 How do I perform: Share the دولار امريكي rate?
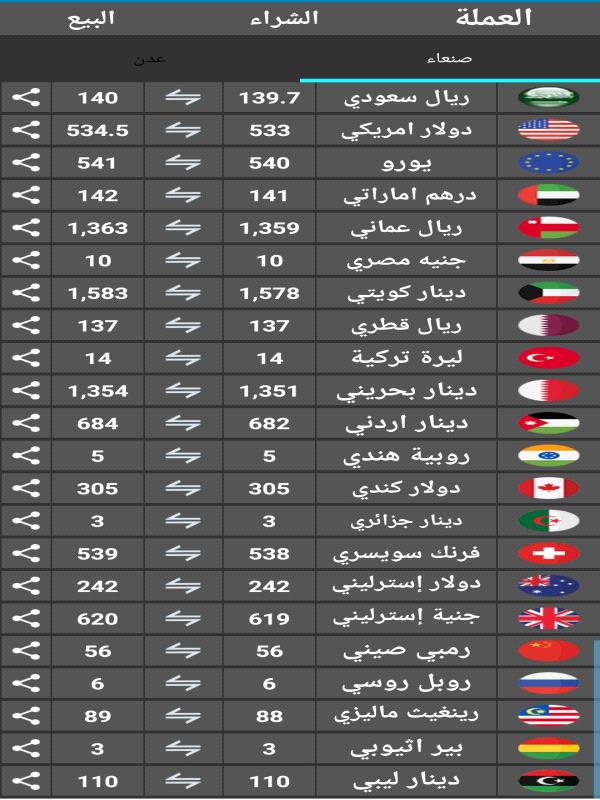27,130
